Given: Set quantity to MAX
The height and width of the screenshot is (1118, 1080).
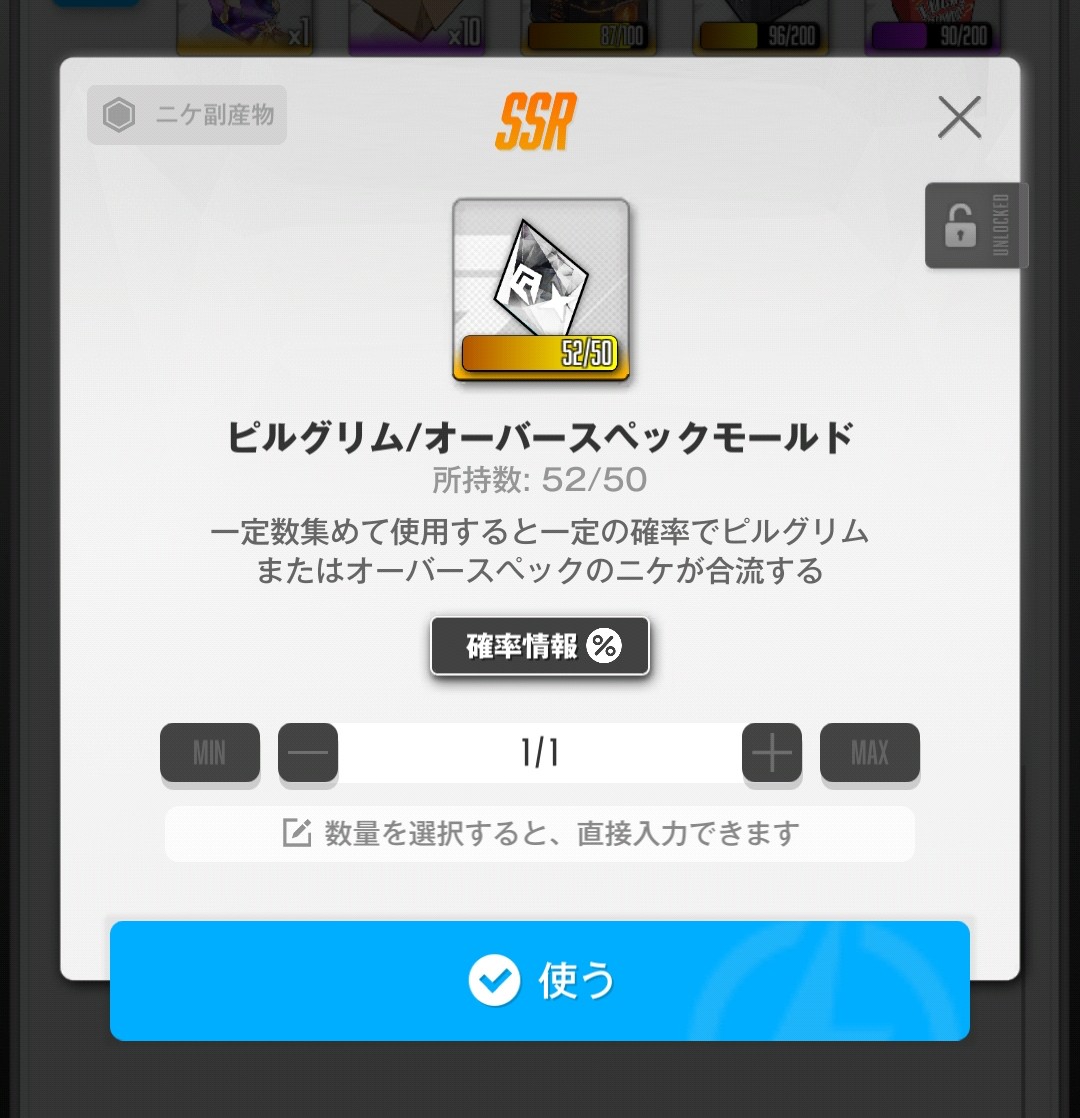Looking at the screenshot, I should [x=869, y=752].
